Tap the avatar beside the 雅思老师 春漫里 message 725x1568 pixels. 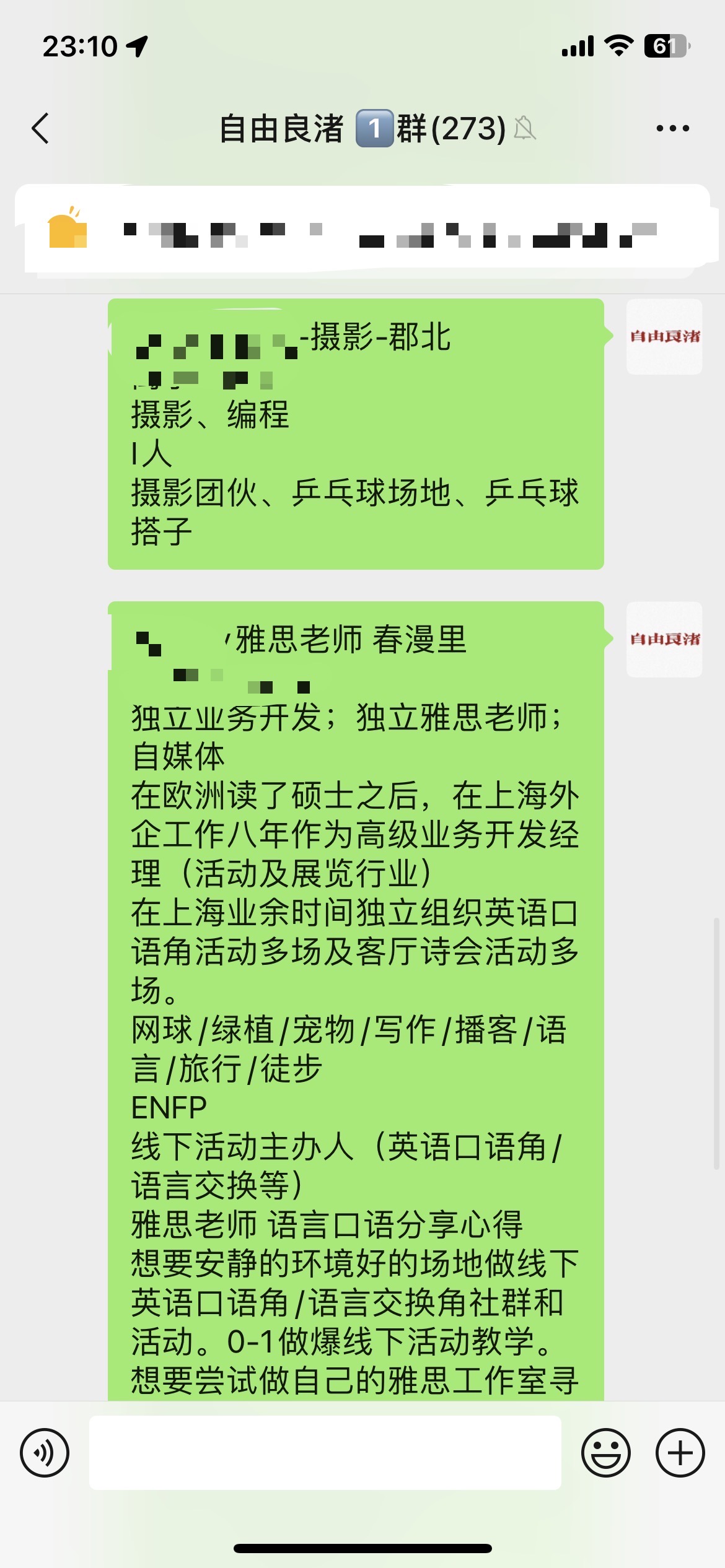664,639
